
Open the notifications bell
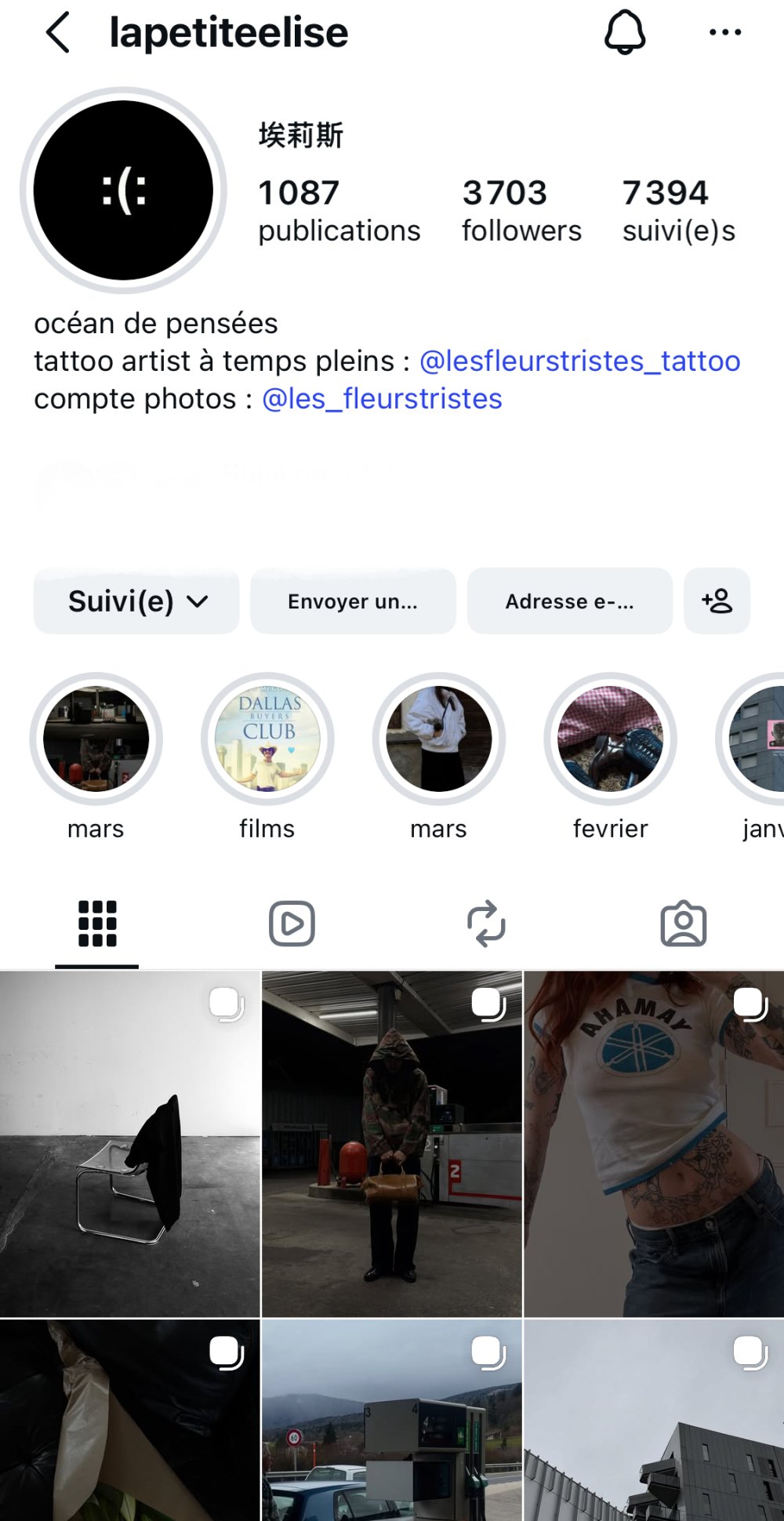625,33
